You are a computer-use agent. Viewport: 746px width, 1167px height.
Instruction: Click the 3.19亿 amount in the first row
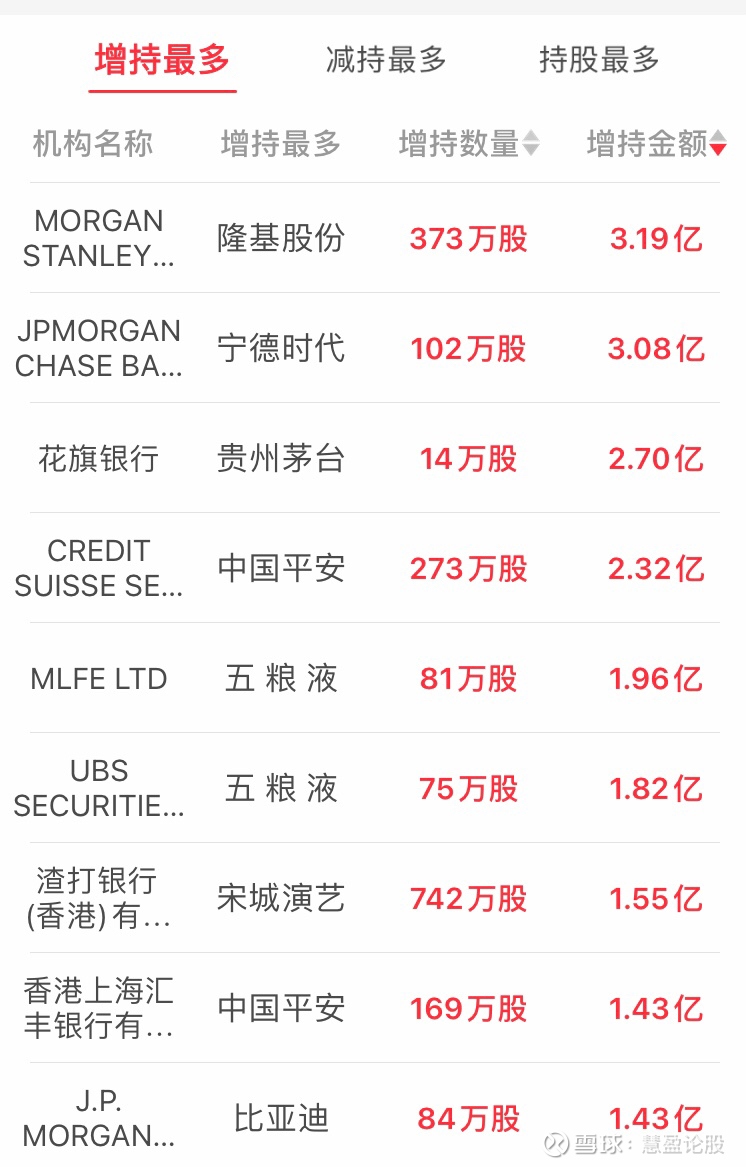[x=657, y=239]
